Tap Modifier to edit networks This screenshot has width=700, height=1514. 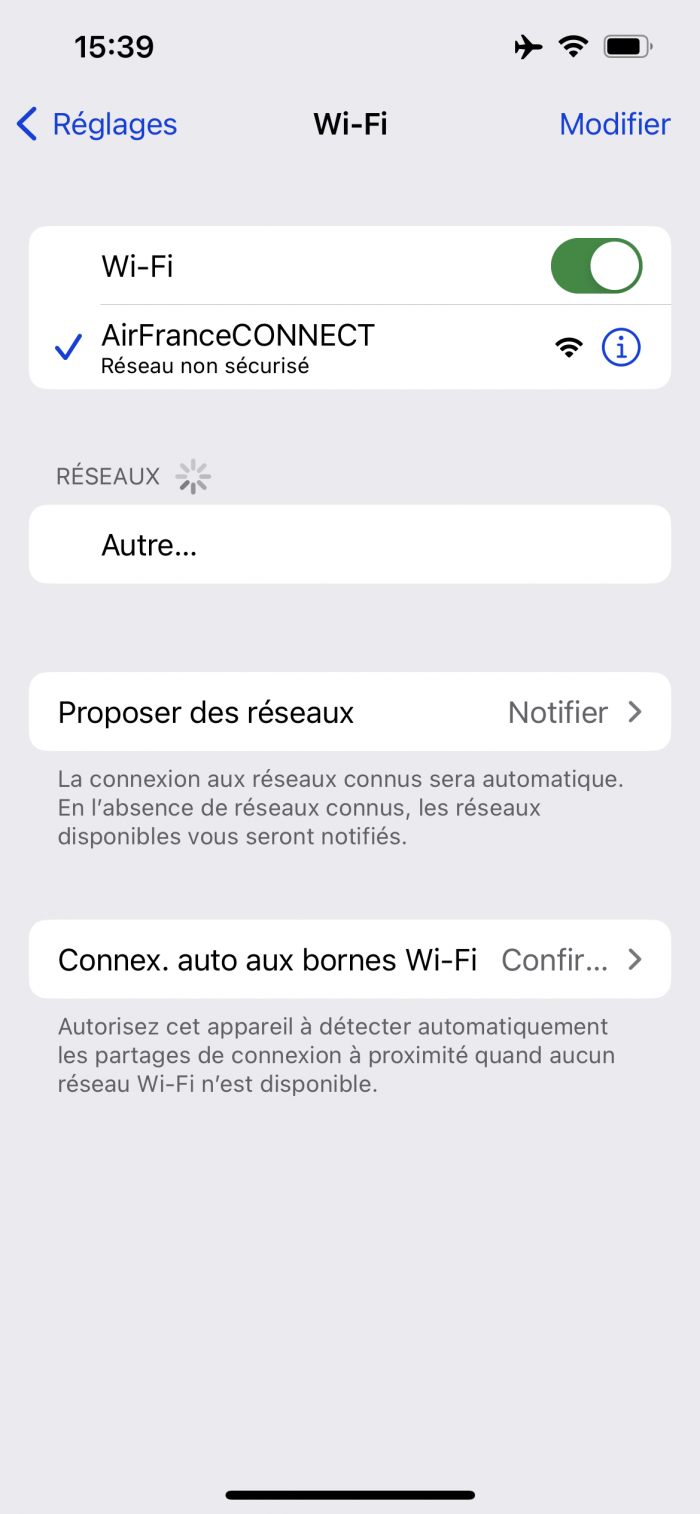pos(614,124)
